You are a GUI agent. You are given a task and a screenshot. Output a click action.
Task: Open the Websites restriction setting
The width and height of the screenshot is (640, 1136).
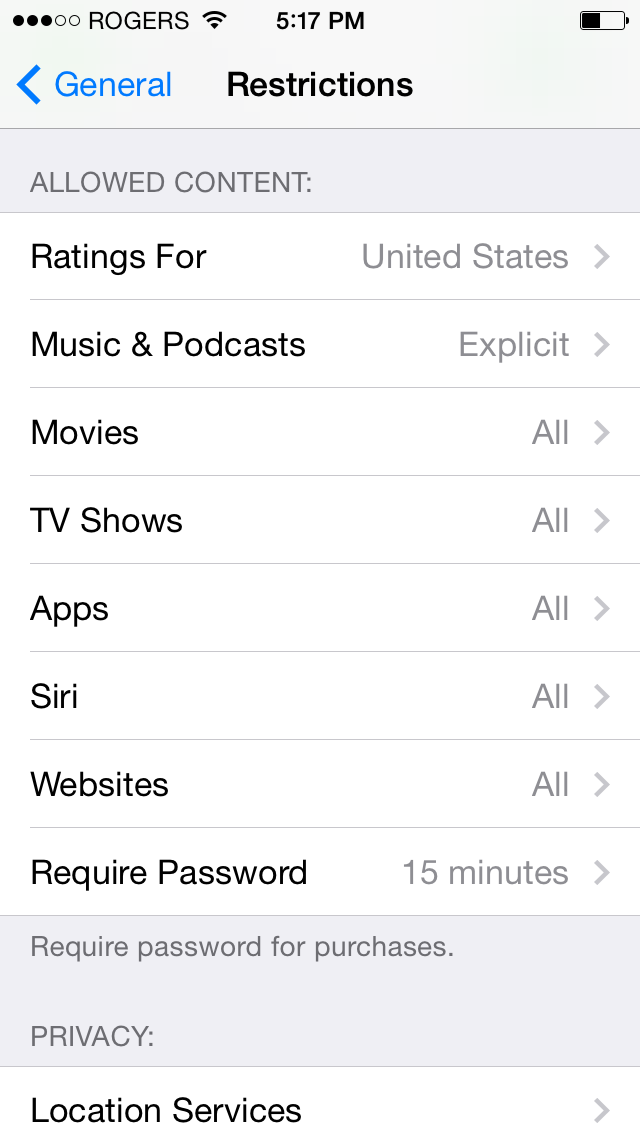(x=320, y=785)
